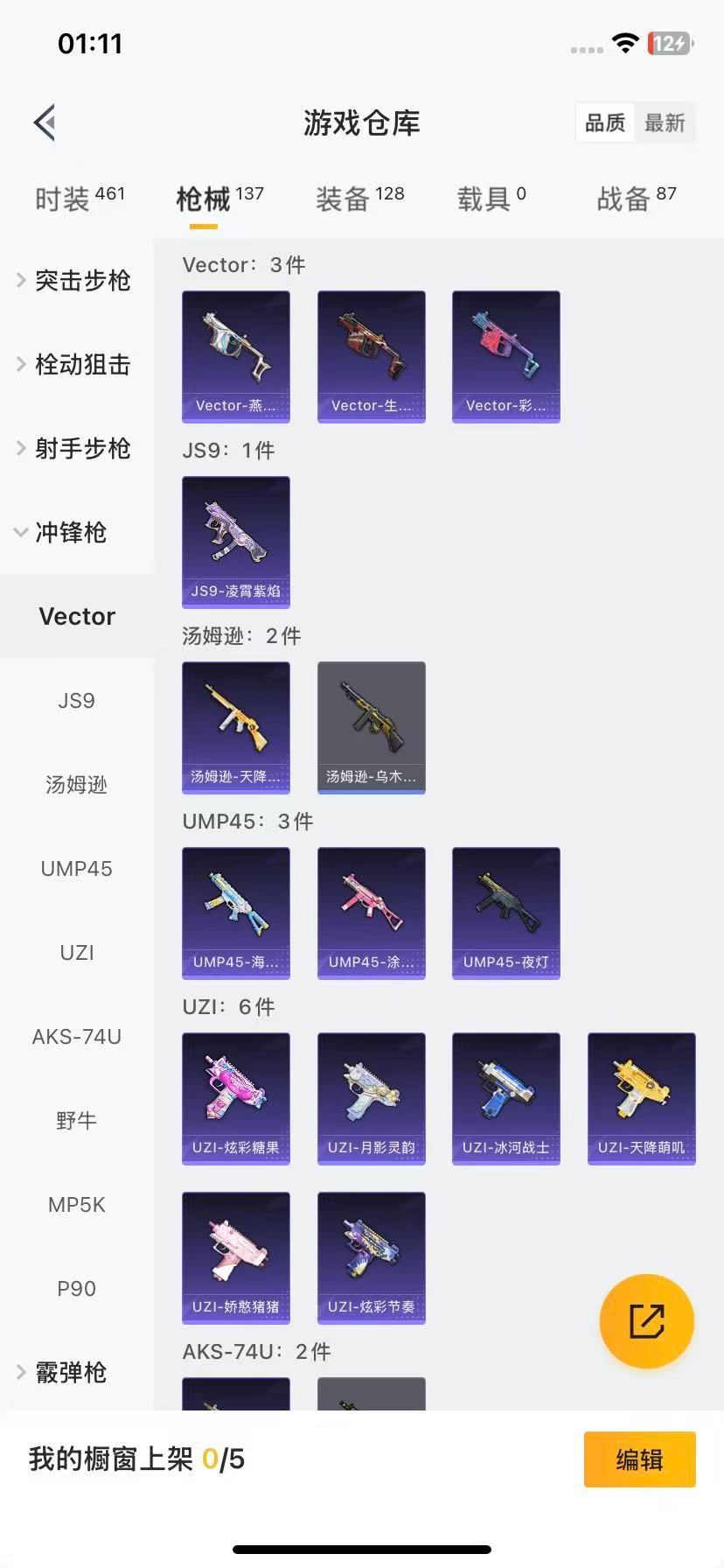The height and width of the screenshot is (1568, 724).
Task: Click the 编辑 button
Action: tap(639, 1459)
